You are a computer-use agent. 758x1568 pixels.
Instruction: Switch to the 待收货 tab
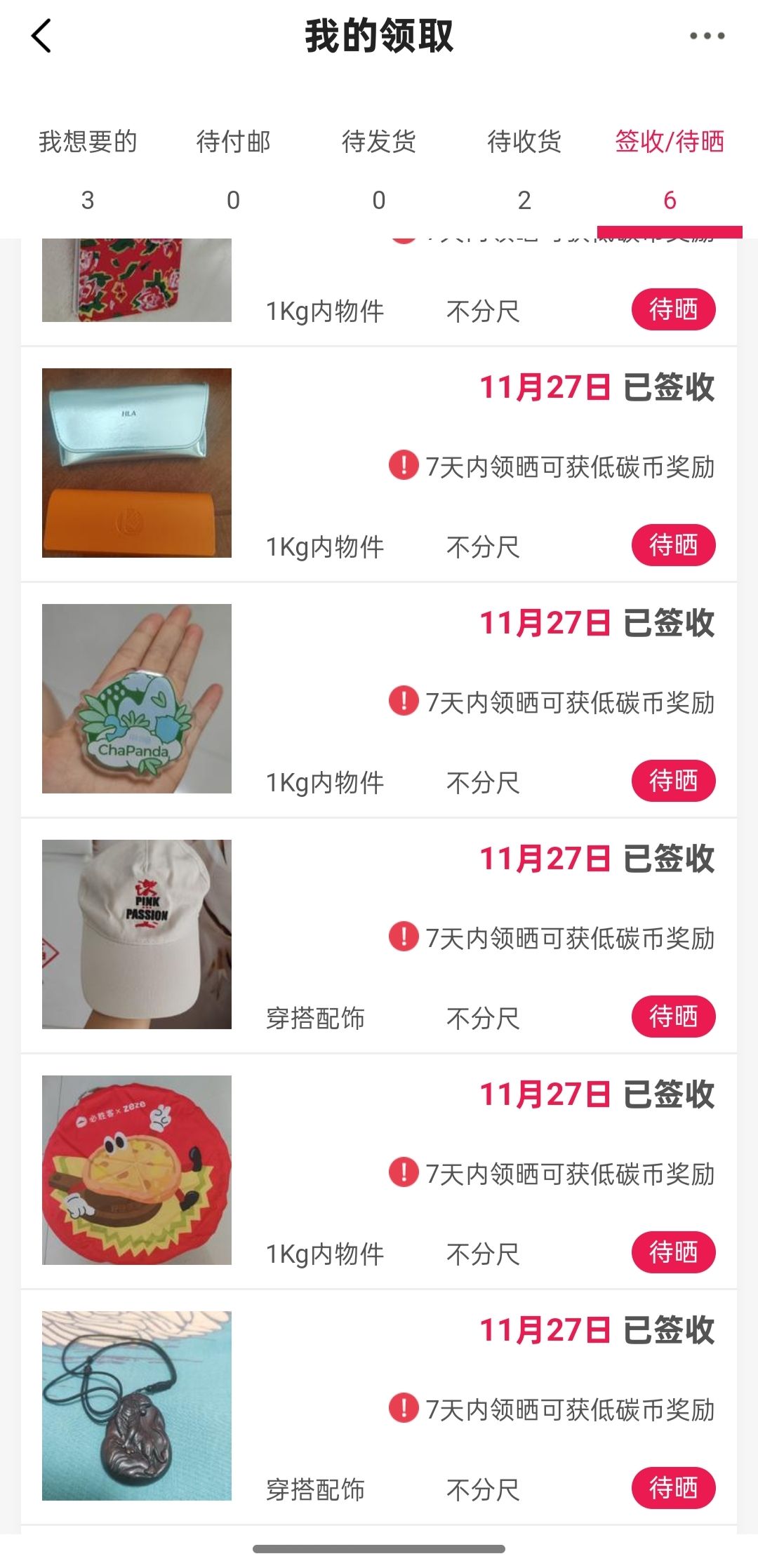click(x=524, y=168)
